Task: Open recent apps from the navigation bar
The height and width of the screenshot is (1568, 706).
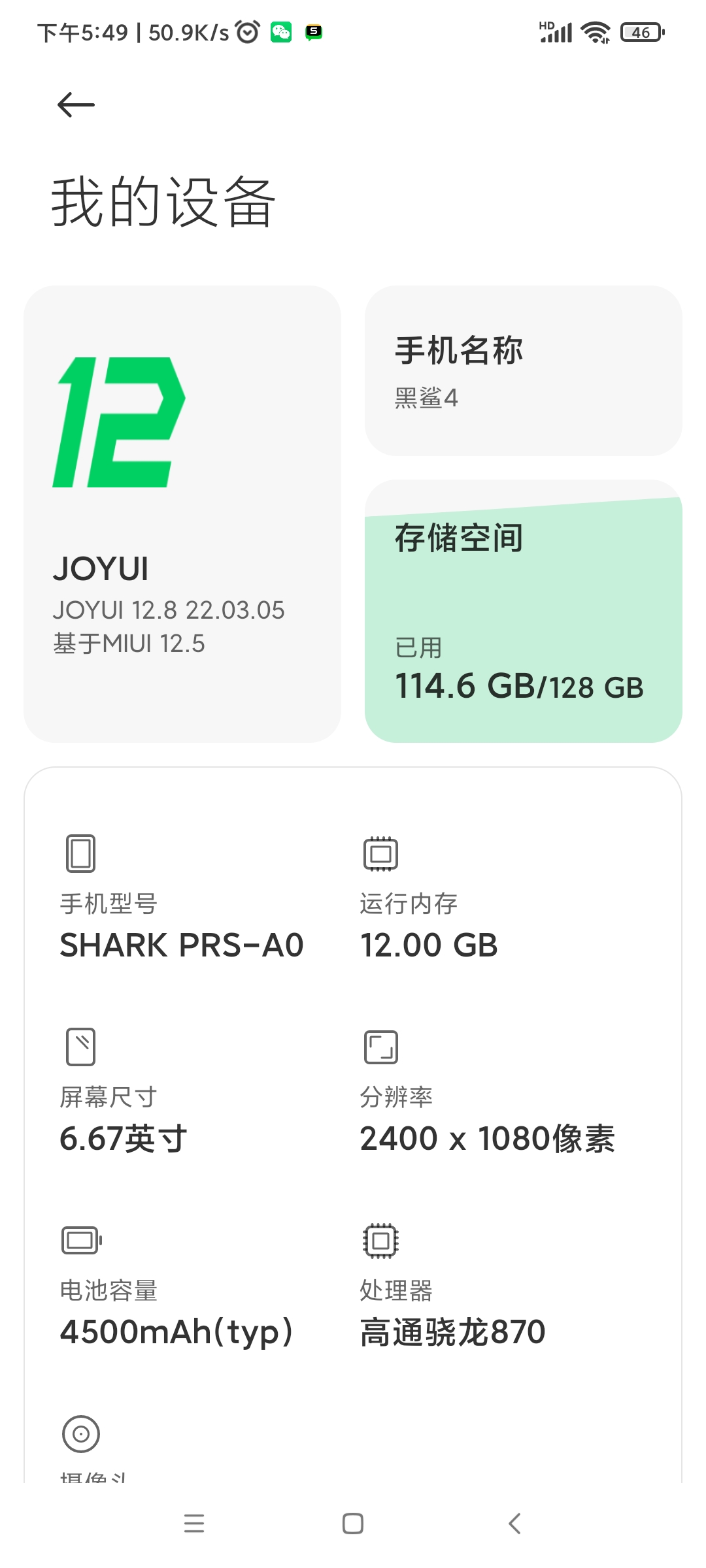Action: click(x=194, y=1524)
